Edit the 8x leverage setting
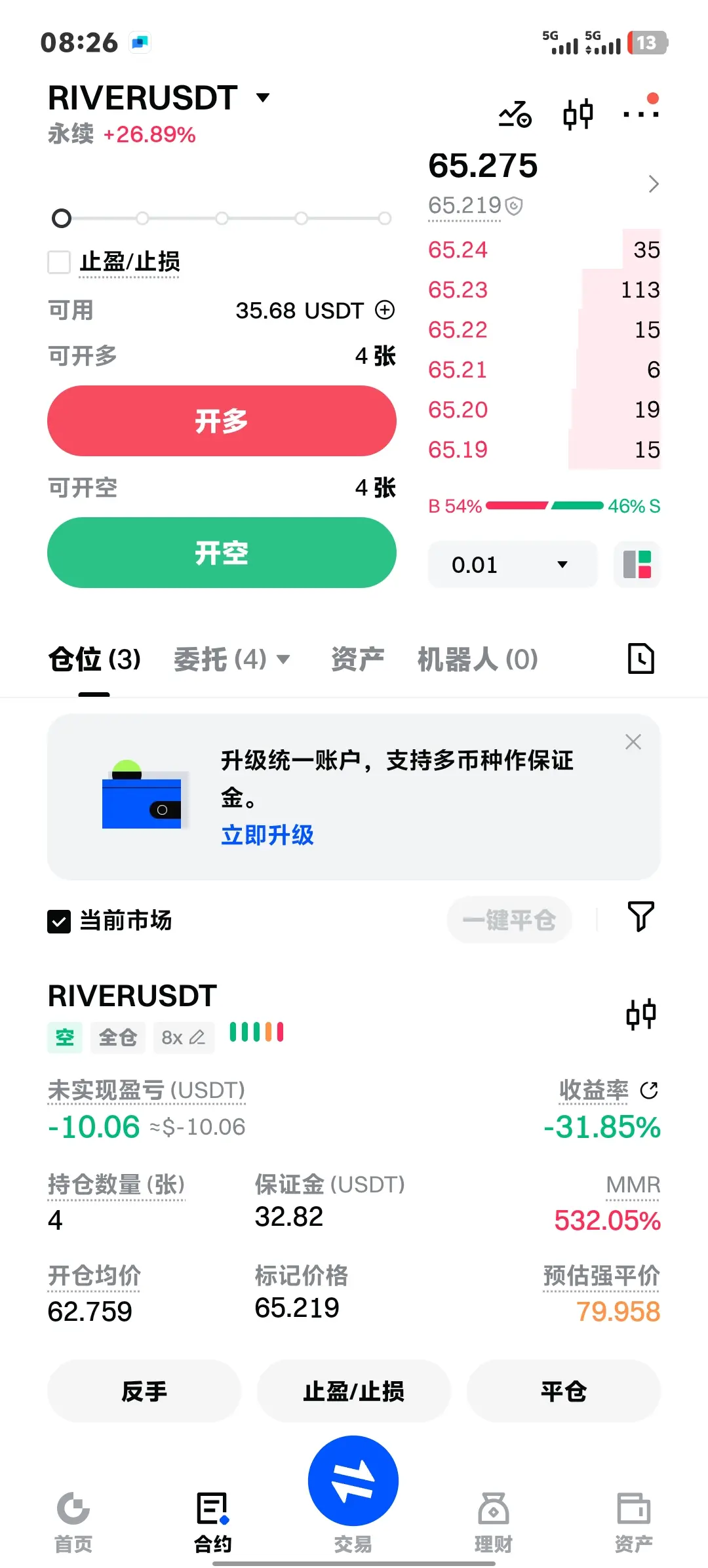 184,1038
